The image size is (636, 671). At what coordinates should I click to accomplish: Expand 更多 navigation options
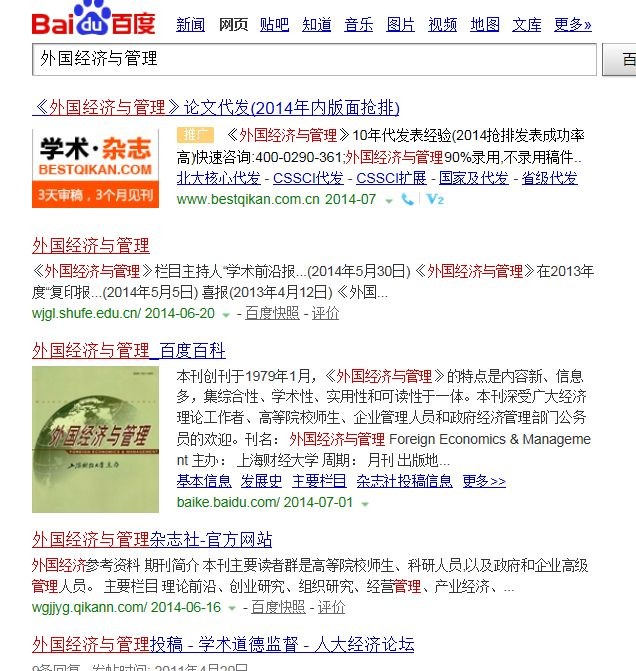click(573, 24)
